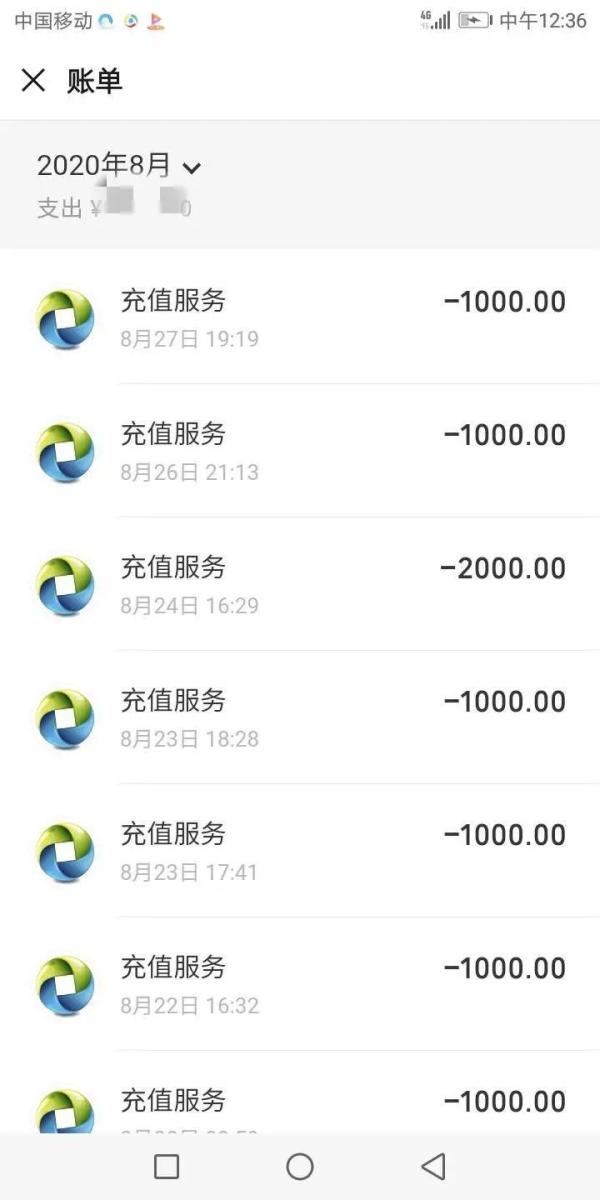Return to the home screen
The width and height of the screenshot is (600, 1200).
pos(300,1166)
